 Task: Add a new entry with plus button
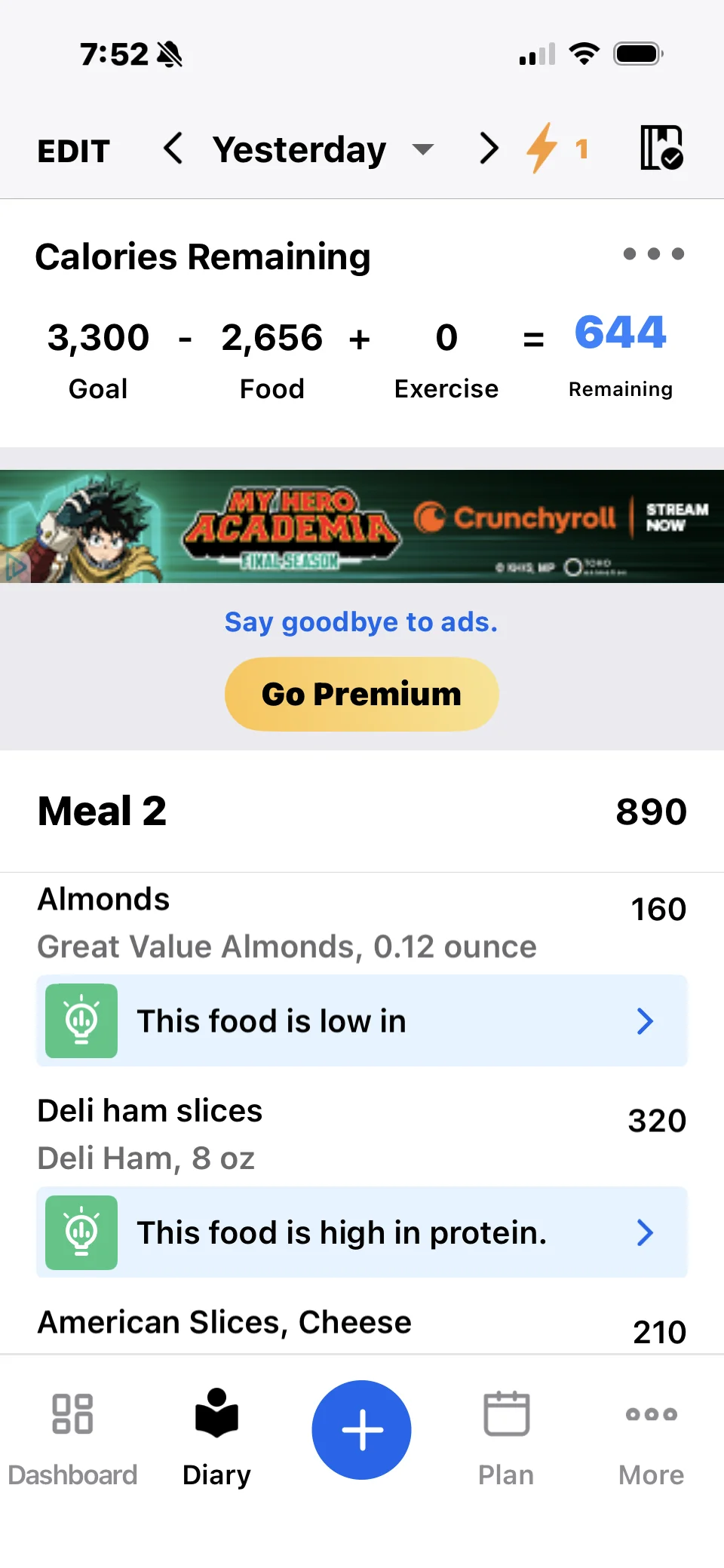362,1430
